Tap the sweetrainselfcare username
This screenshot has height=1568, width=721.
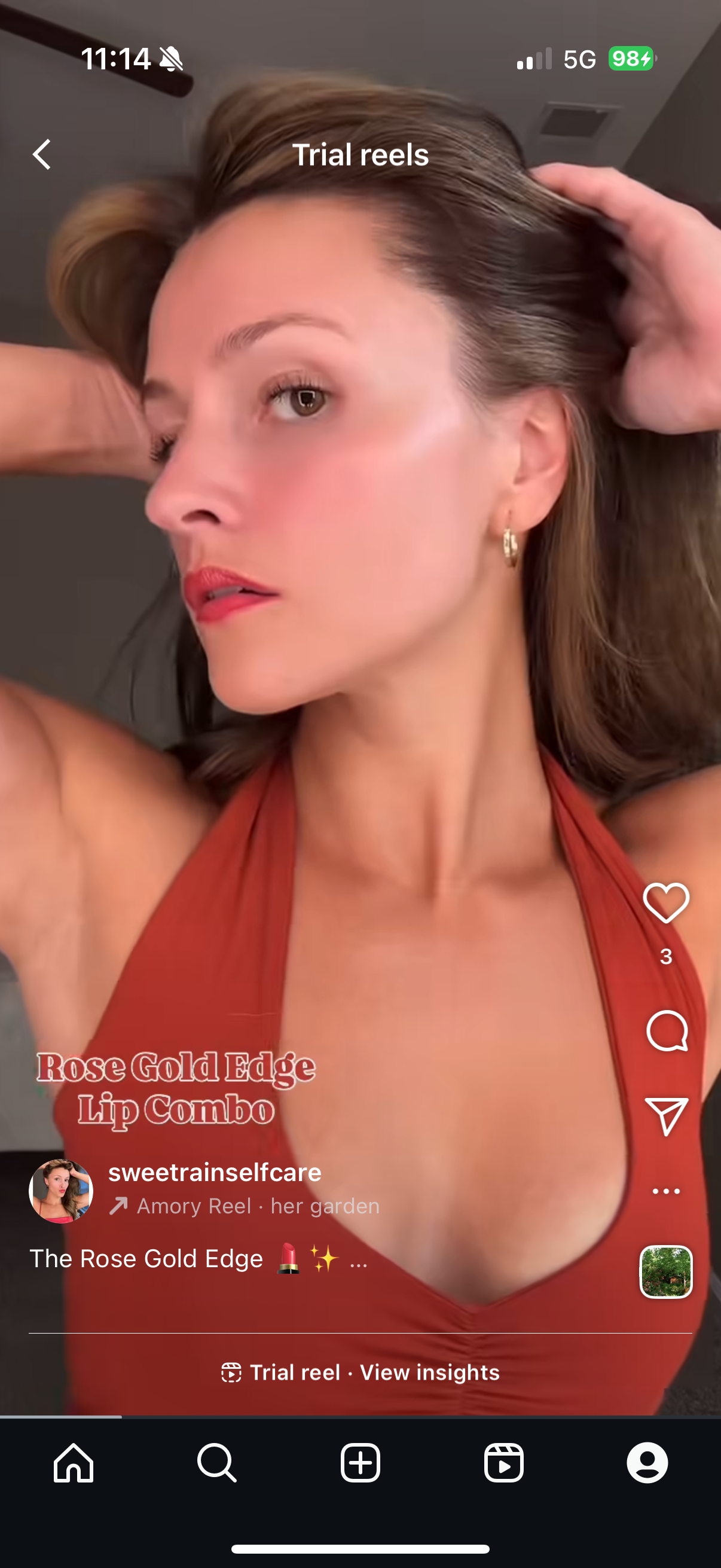(215, 1172)
